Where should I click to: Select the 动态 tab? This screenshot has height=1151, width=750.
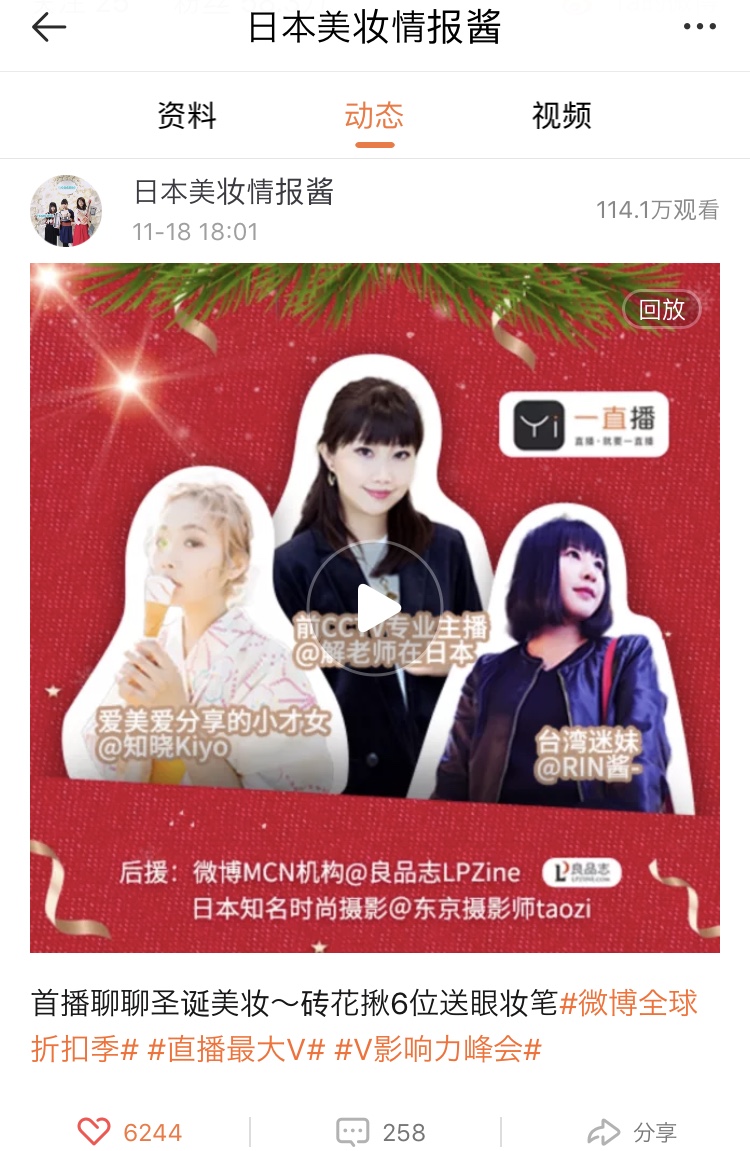click(374, 116)
